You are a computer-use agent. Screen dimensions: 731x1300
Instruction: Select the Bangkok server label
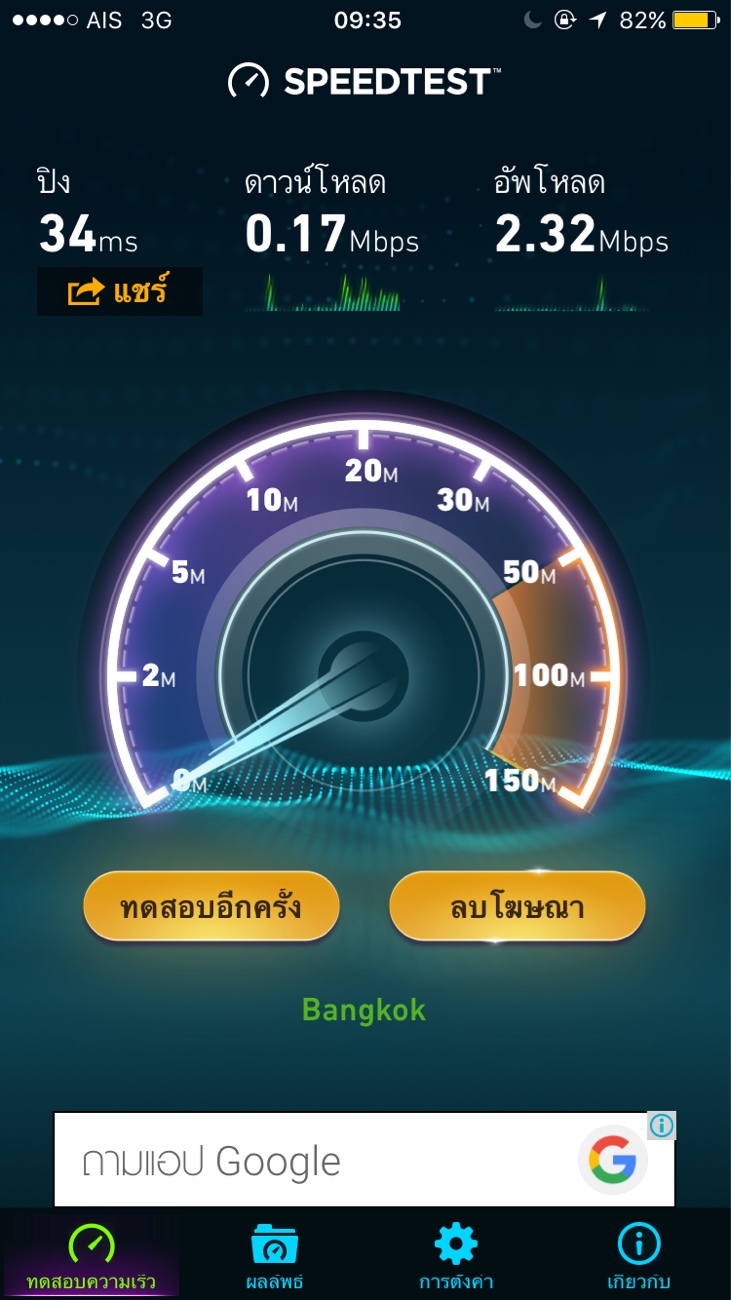click(364, 1009)
